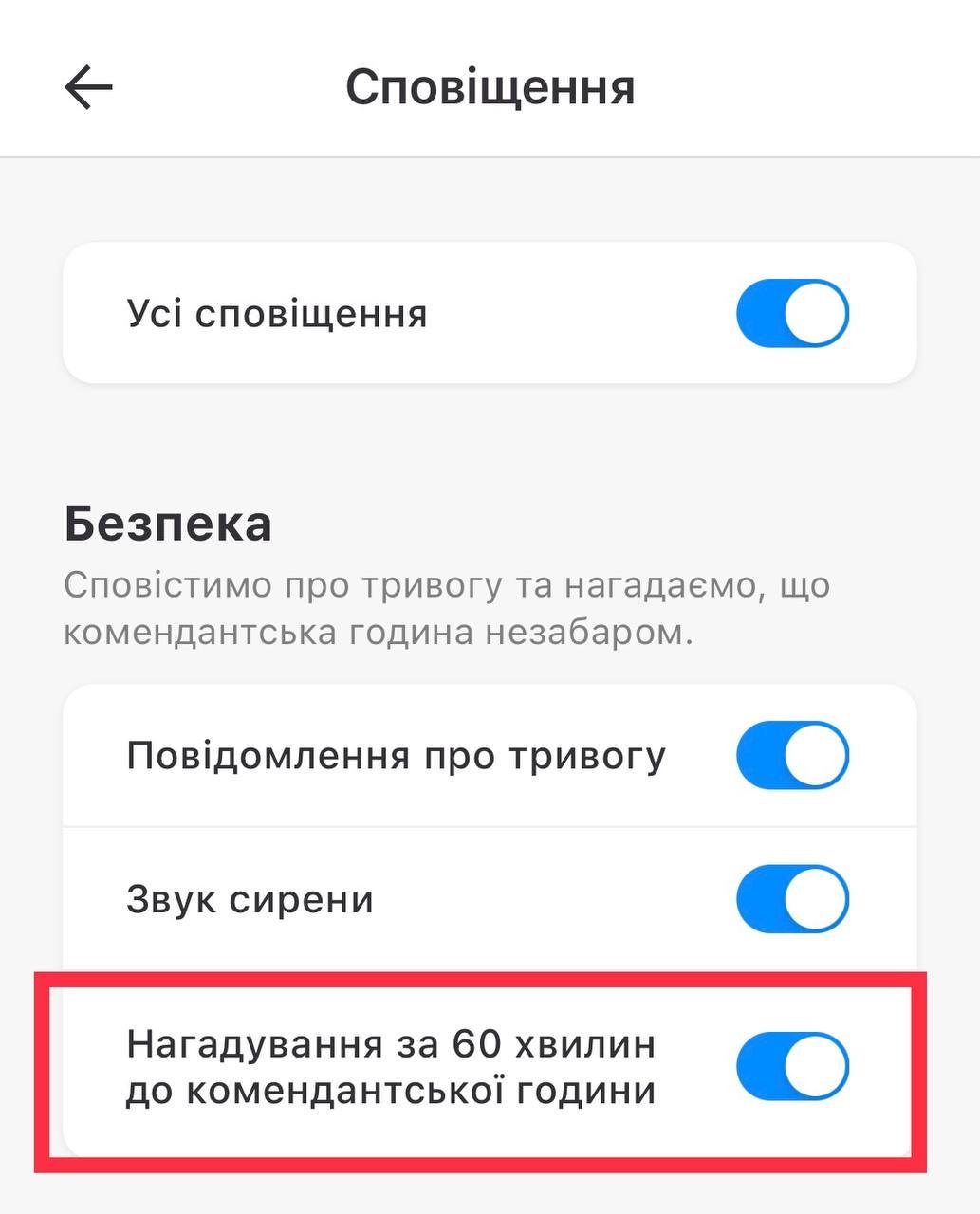Screen dimensions: 980x1214
Task: Toggle the curfew reminder switch off
Action: (x=793, y=1065)
